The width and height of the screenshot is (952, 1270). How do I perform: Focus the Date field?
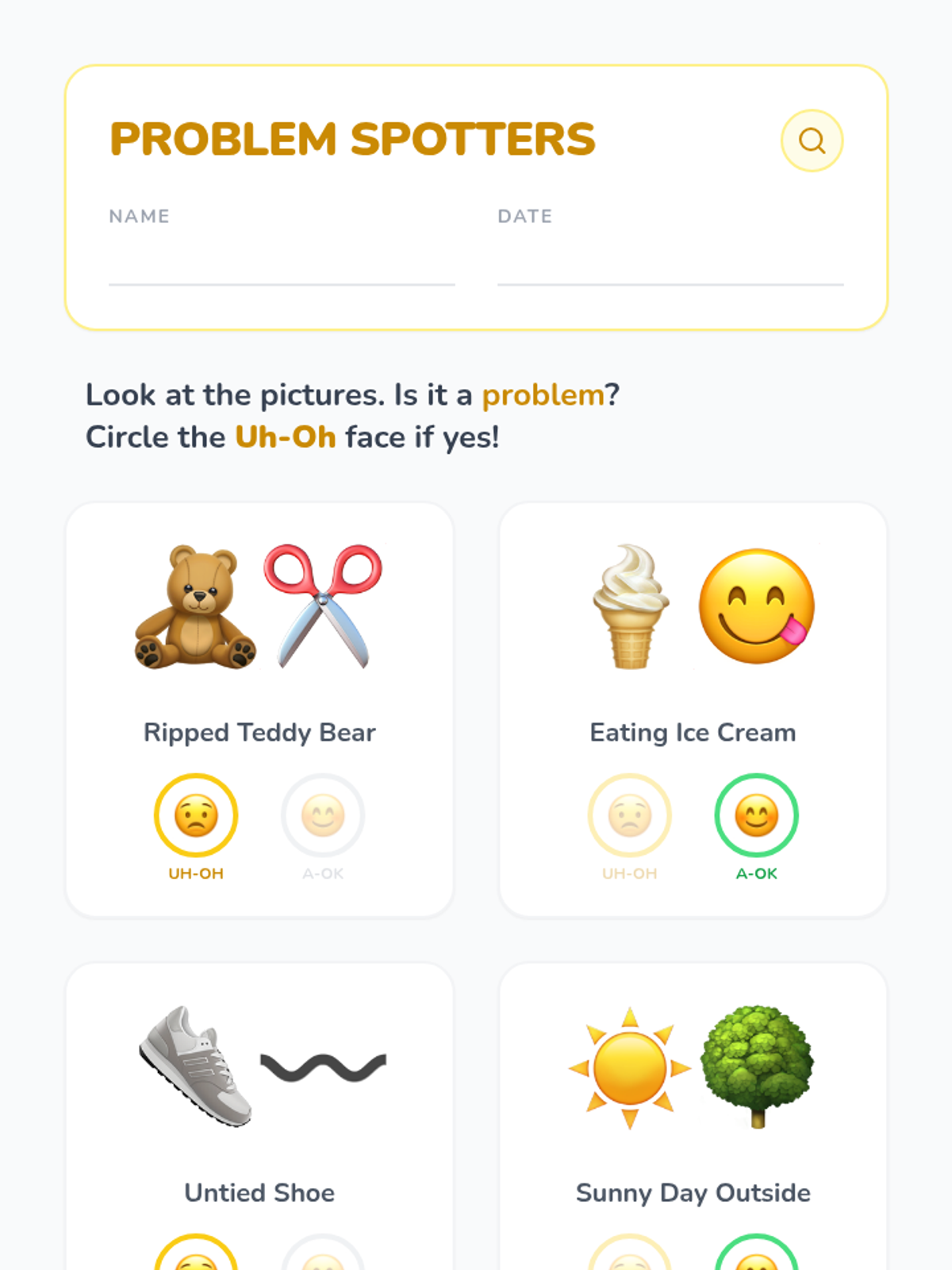670,261
